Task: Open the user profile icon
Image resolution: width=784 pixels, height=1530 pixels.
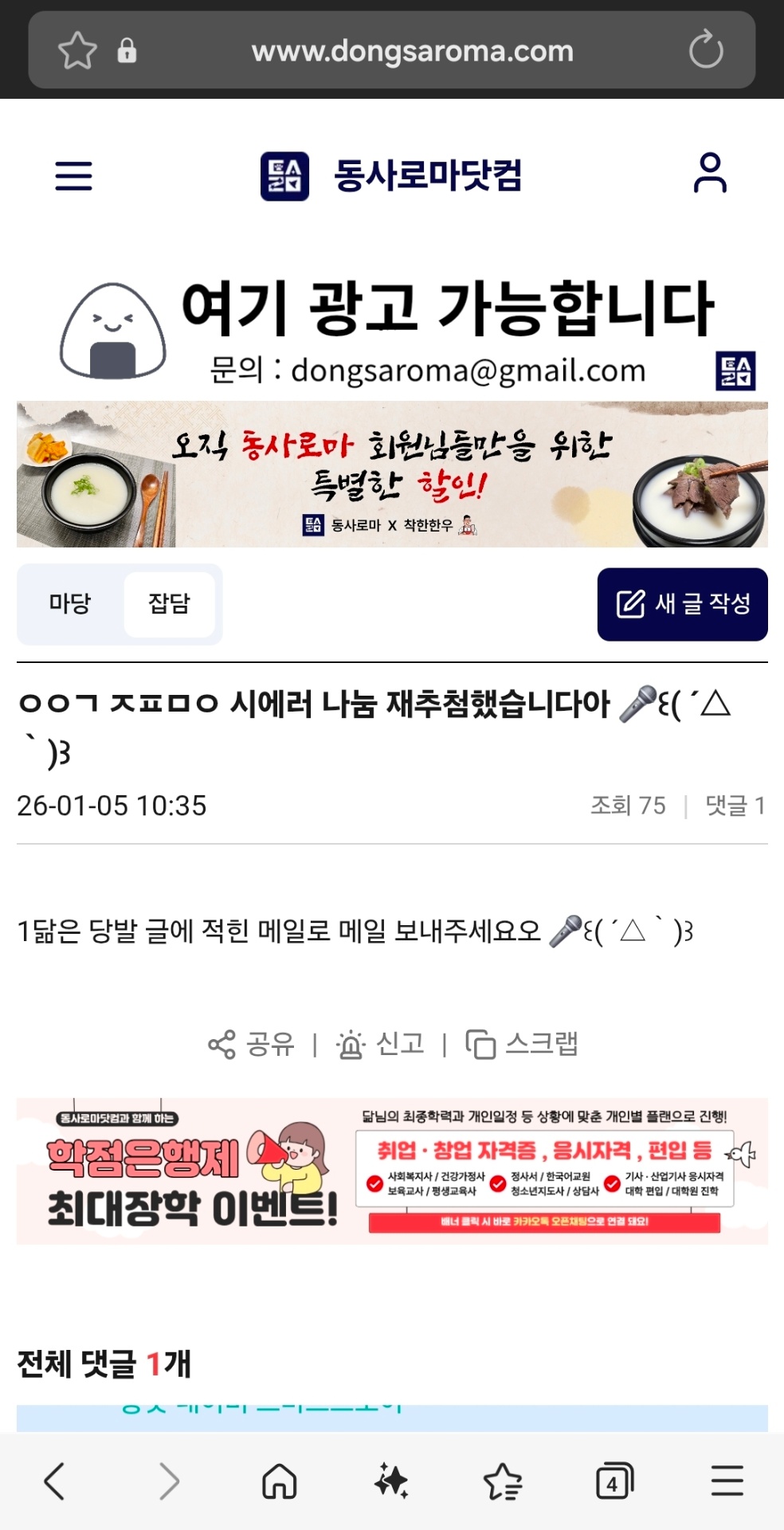Action: point(709,174)
